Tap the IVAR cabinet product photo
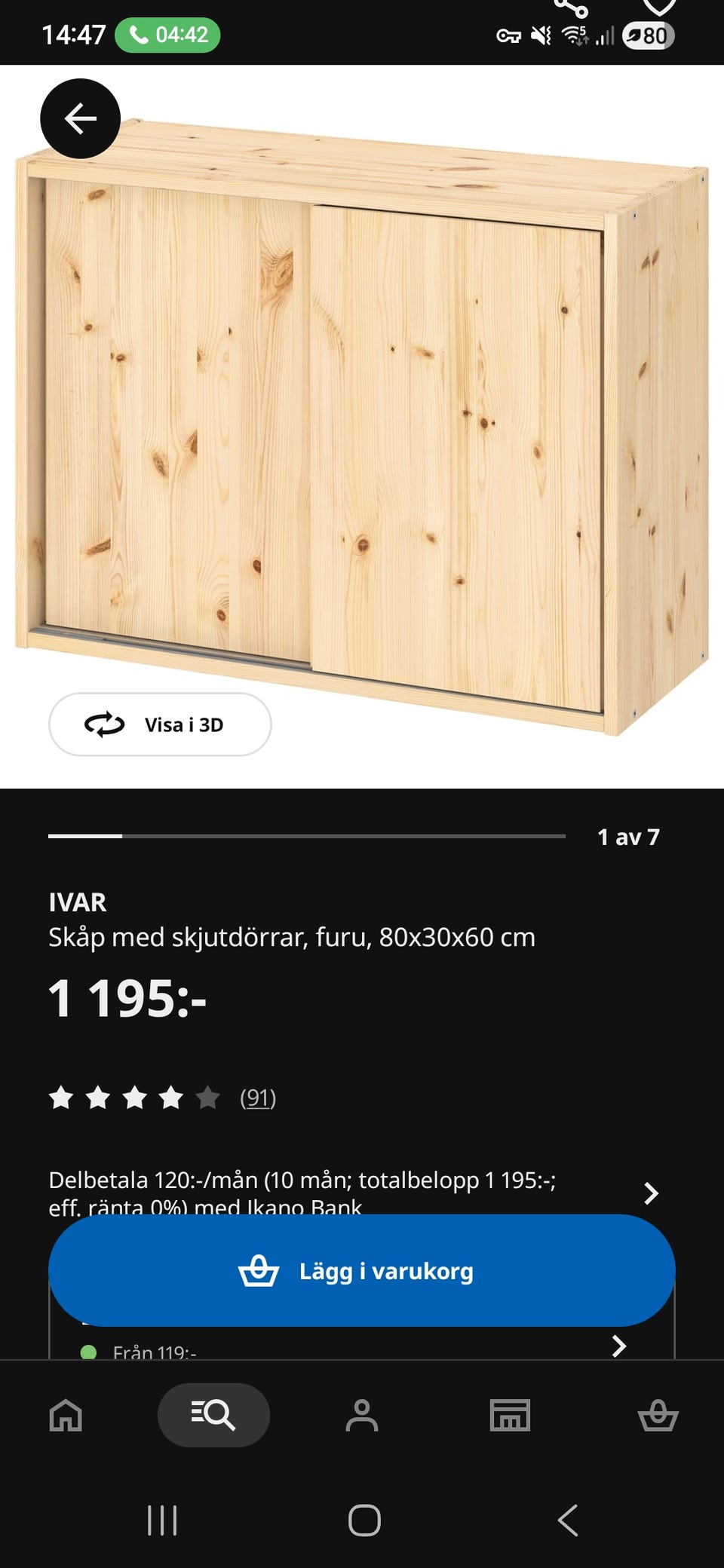This screenshot has width=724, height=1568. click(362, 422)
